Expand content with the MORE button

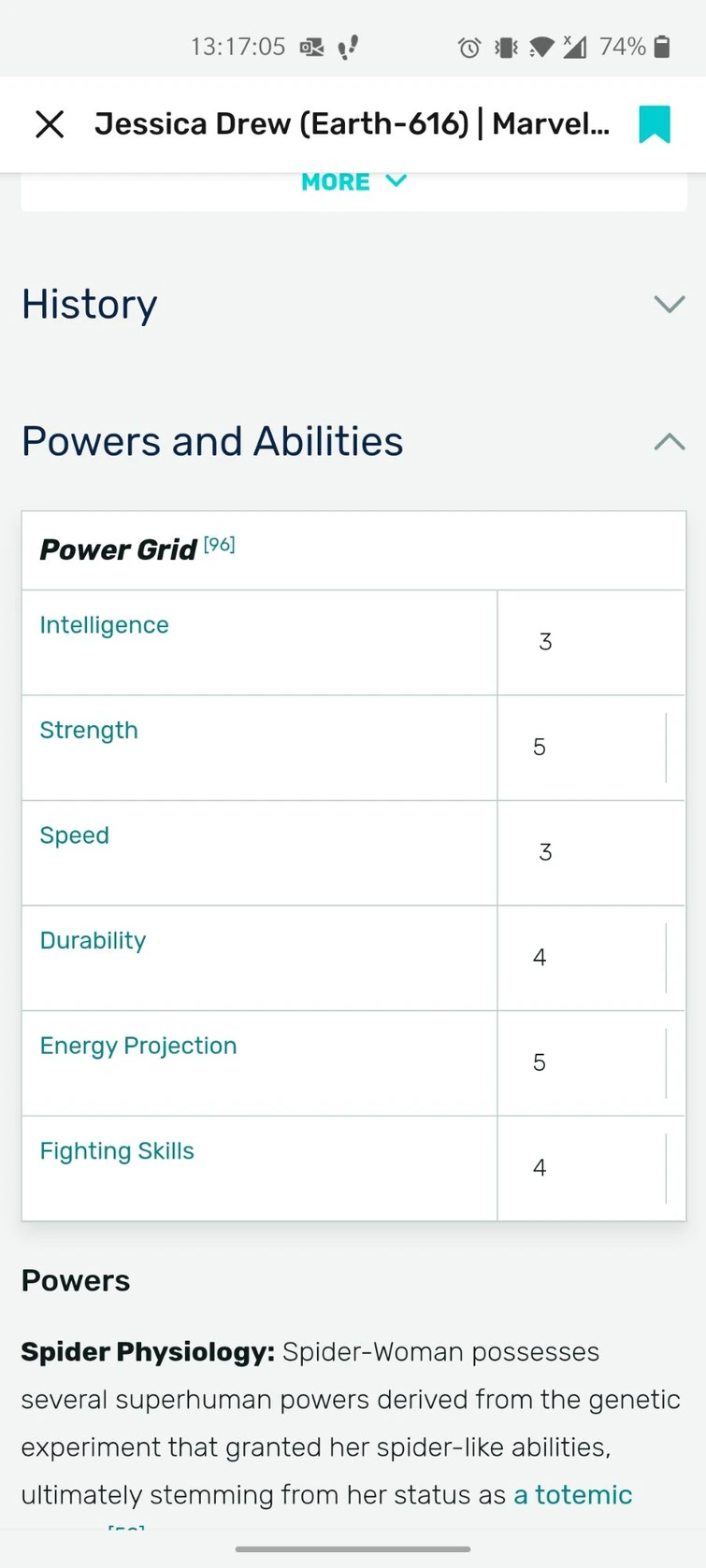point(353,182)
